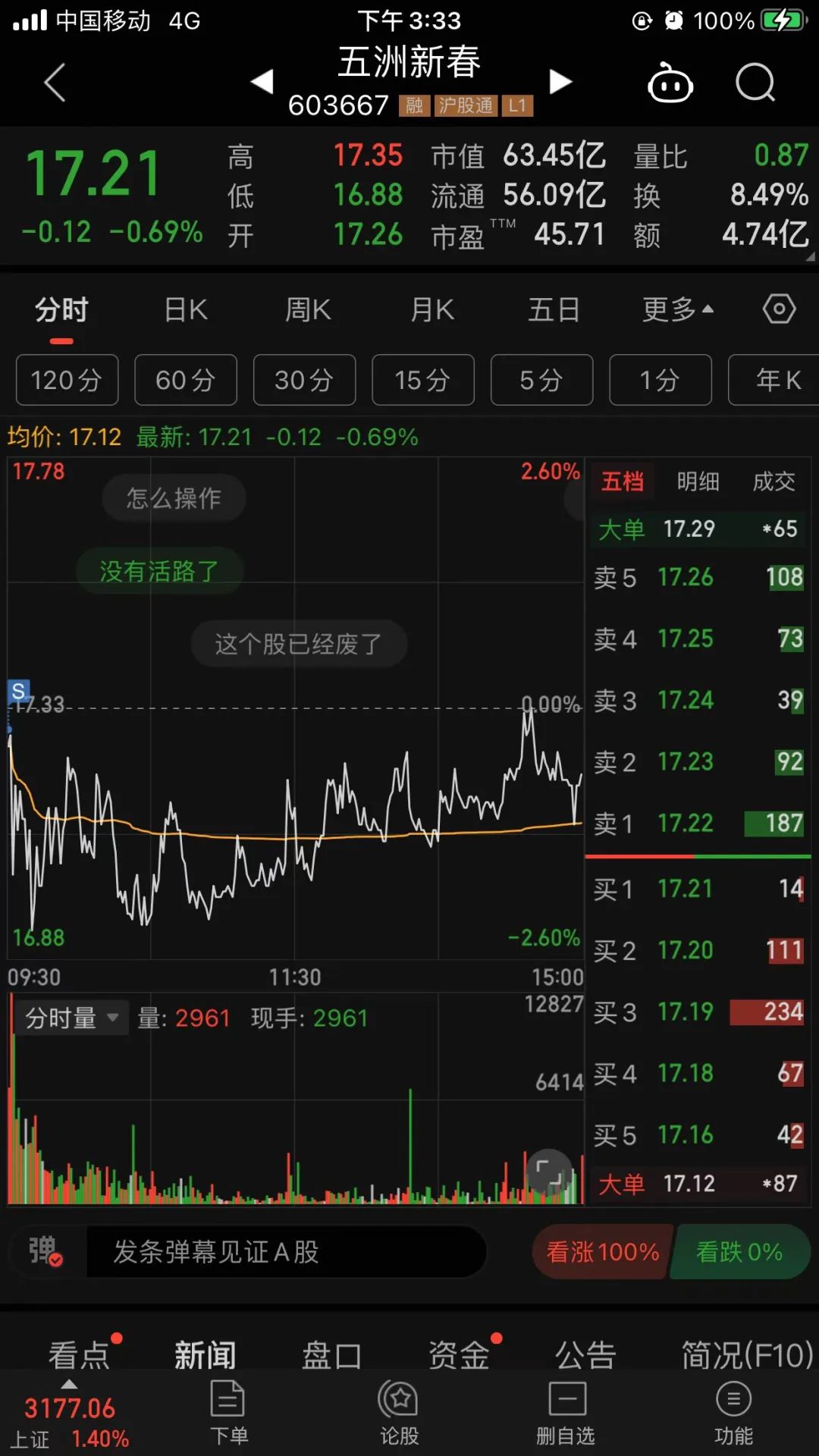Vote 看涨 bullish
This screenshot has width=819, height=1456.
click(603, 1252)
